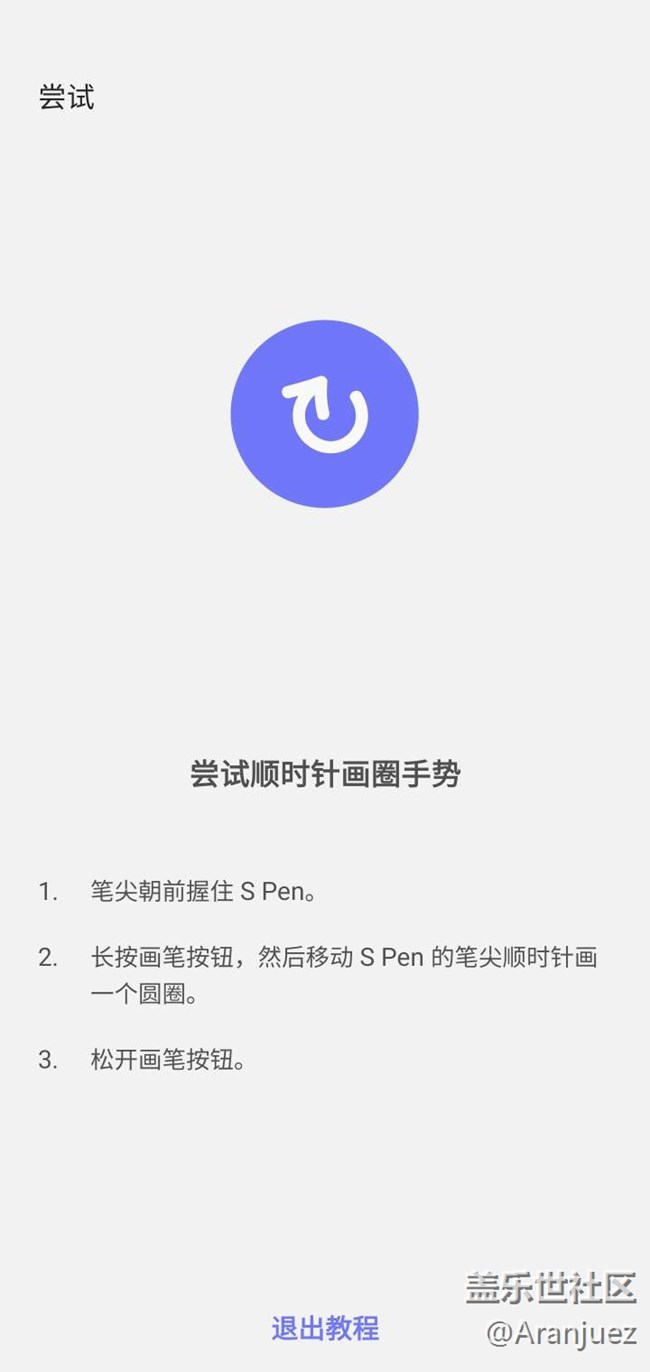Tap 退出教程 to exit the tutorial
This screenshot has height=1372, width=650.
[x=325, y=1328]
